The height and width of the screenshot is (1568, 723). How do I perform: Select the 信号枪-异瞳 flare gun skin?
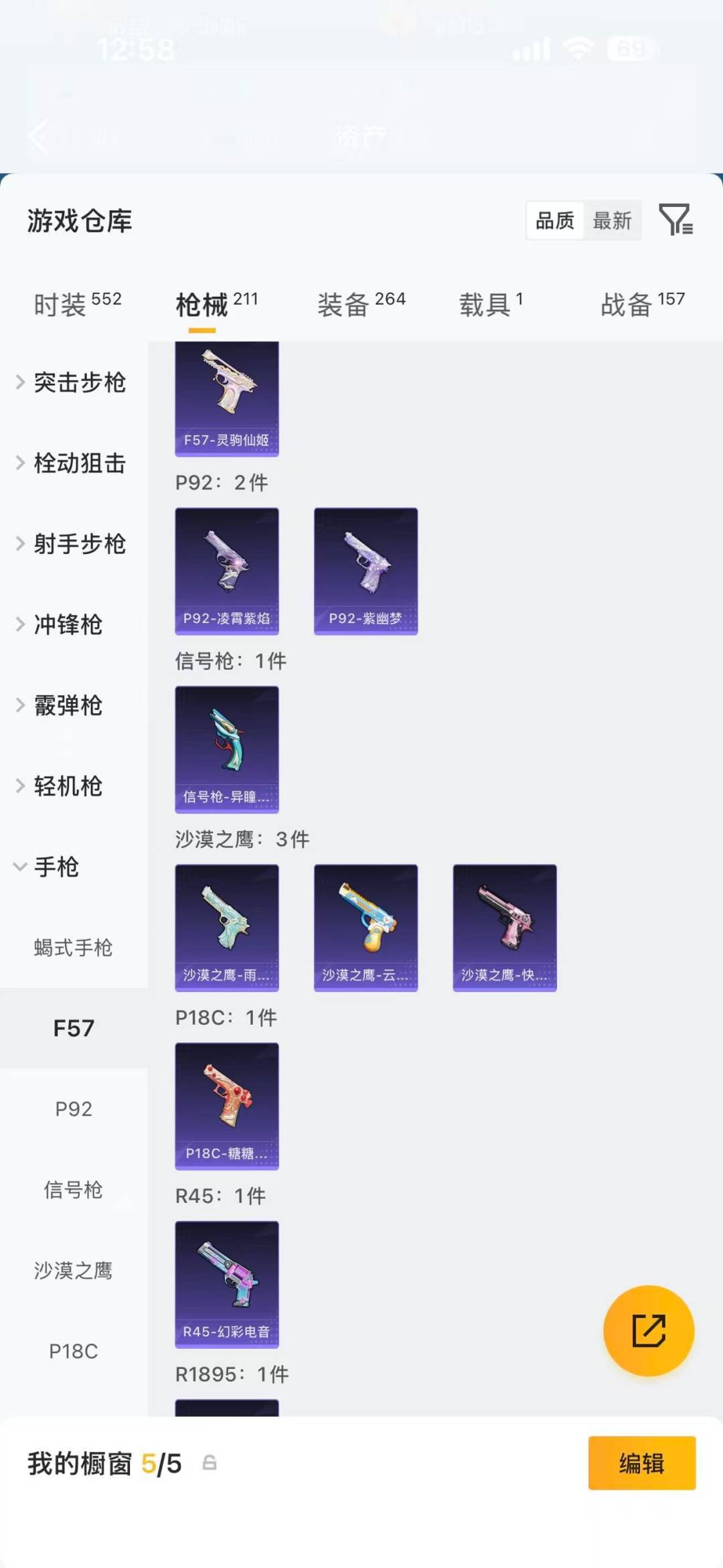pos(227,750)
